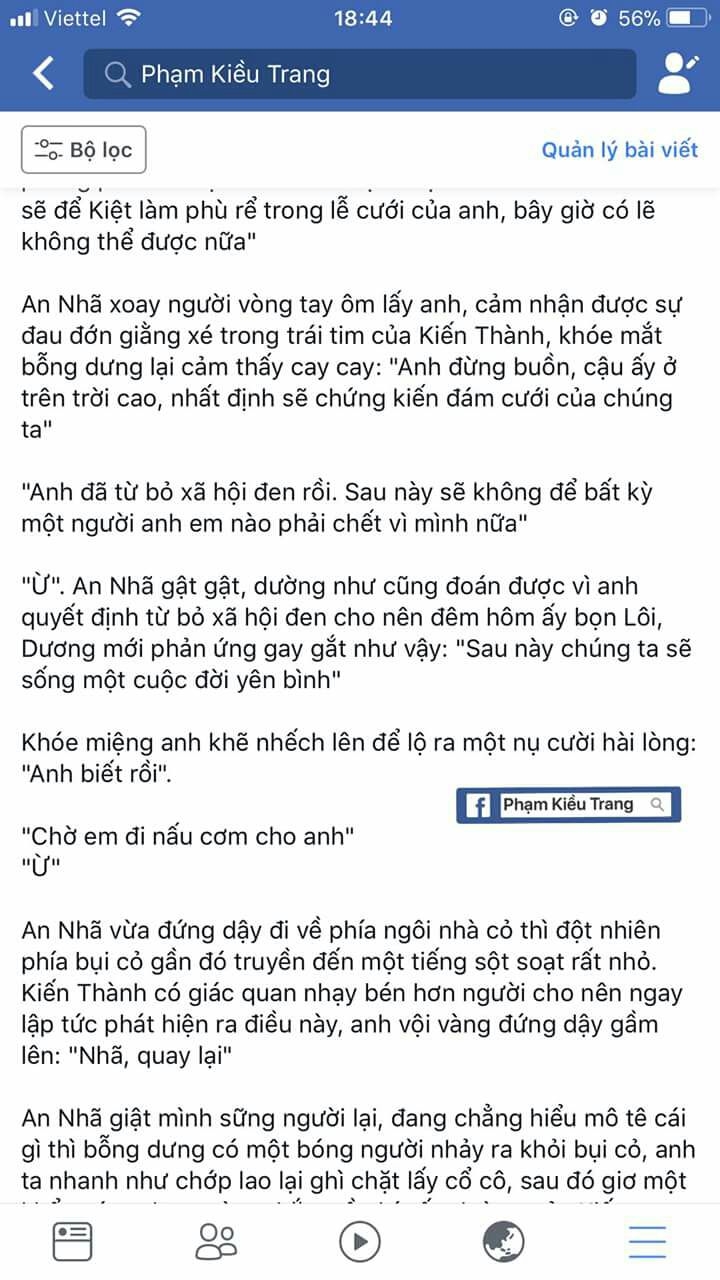Open the profile icon in the header

[678, 74]
